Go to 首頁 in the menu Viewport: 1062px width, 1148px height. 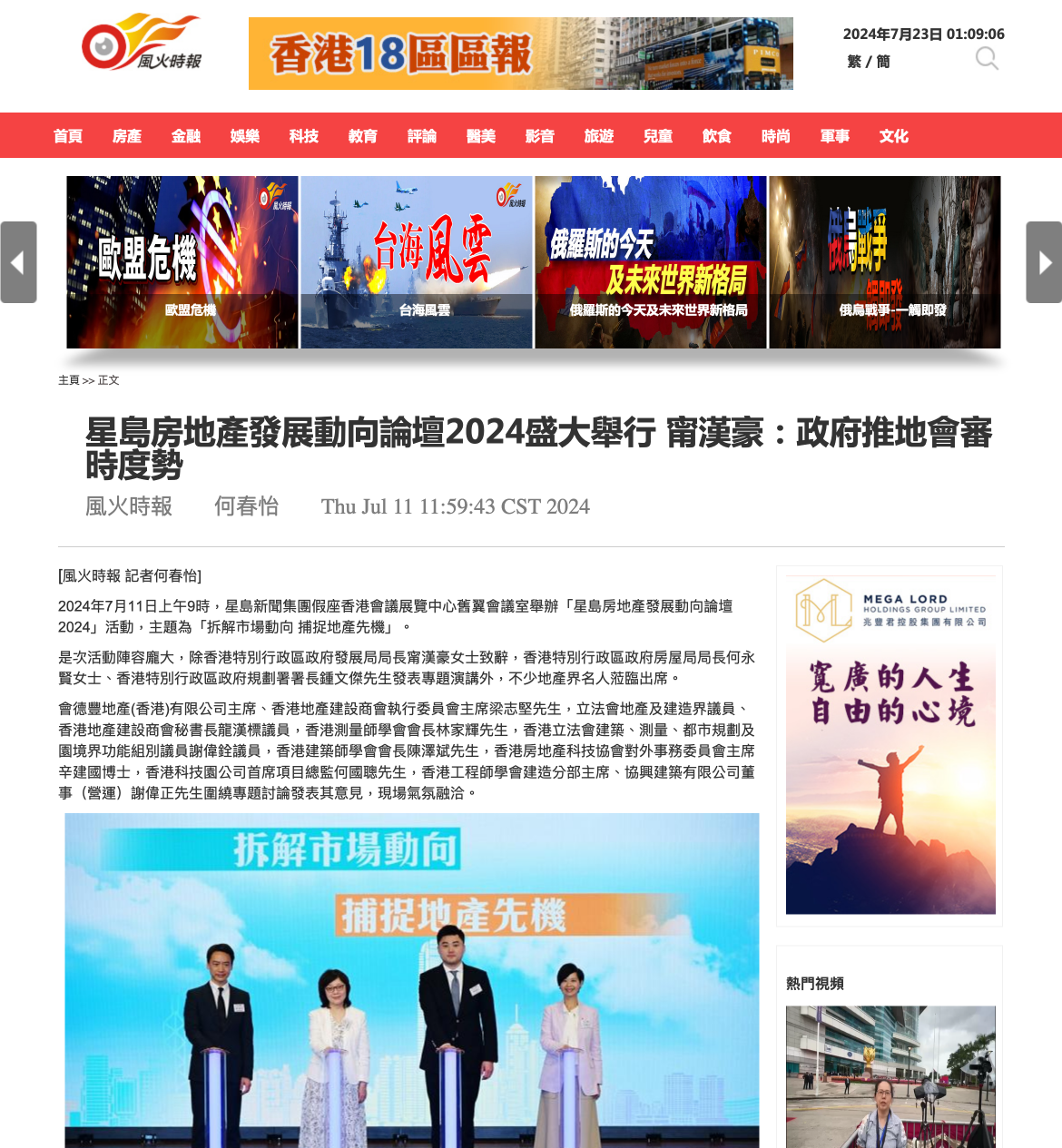[x=68, y=136]
